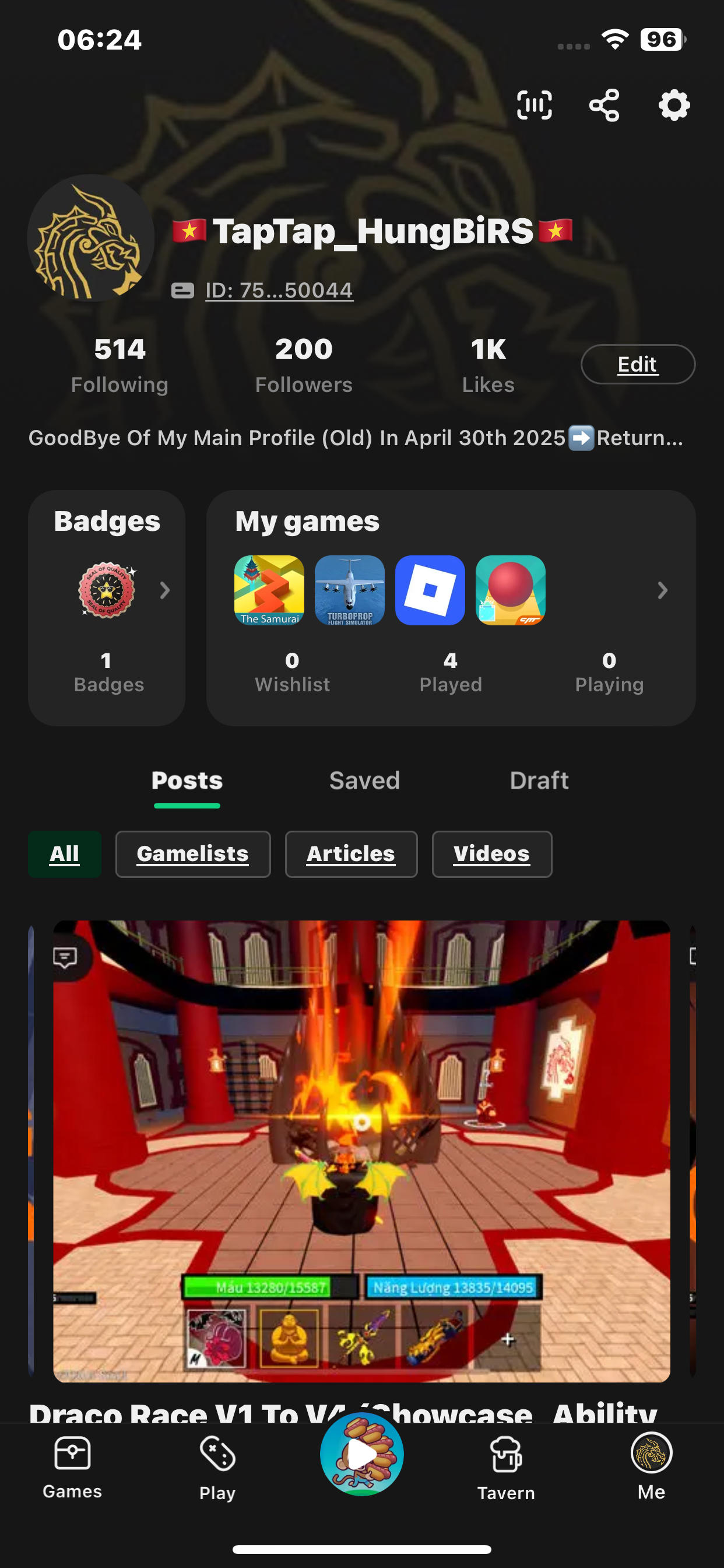Filter posts by Articles
This screenshot has height=1568, width=724.
coord(350,853)
